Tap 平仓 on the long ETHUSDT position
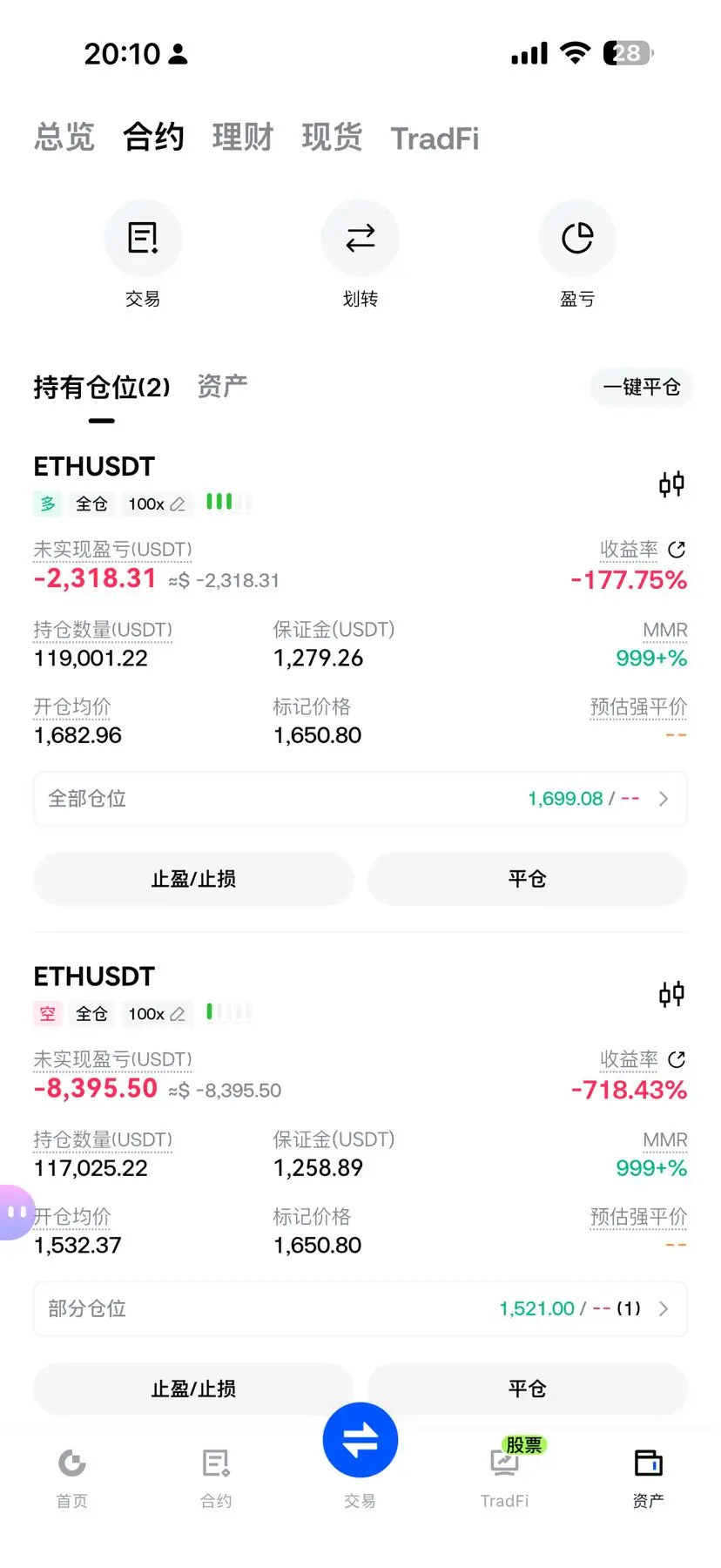Image resolution: width=721 pixels, height=1568 pixels. click(x=527, y=879)
